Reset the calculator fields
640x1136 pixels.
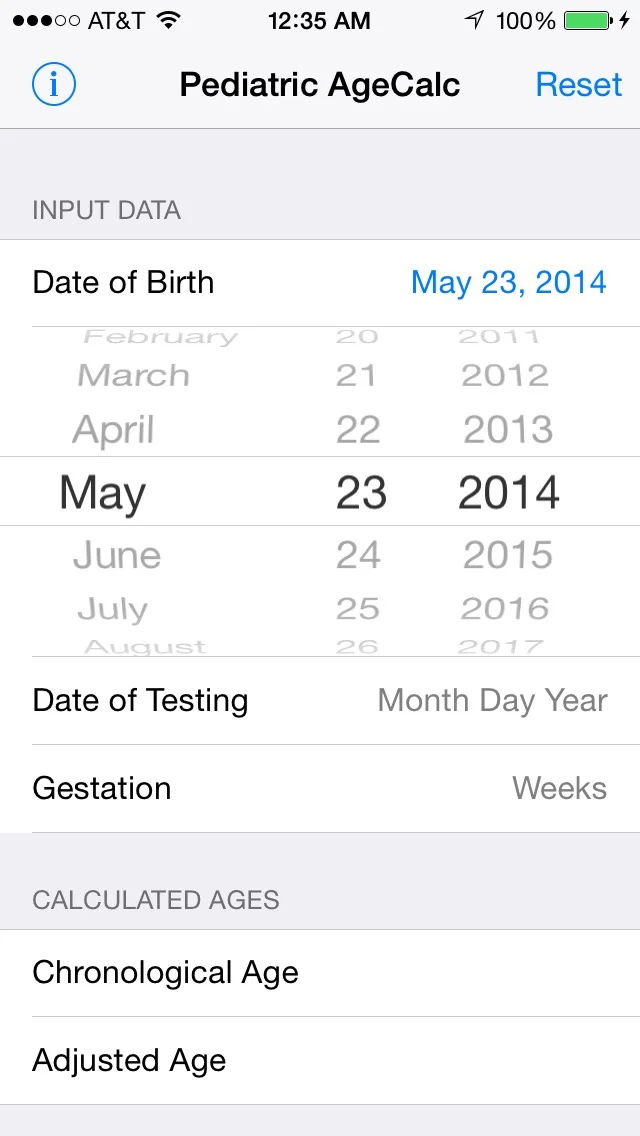(x=578, y=85)
